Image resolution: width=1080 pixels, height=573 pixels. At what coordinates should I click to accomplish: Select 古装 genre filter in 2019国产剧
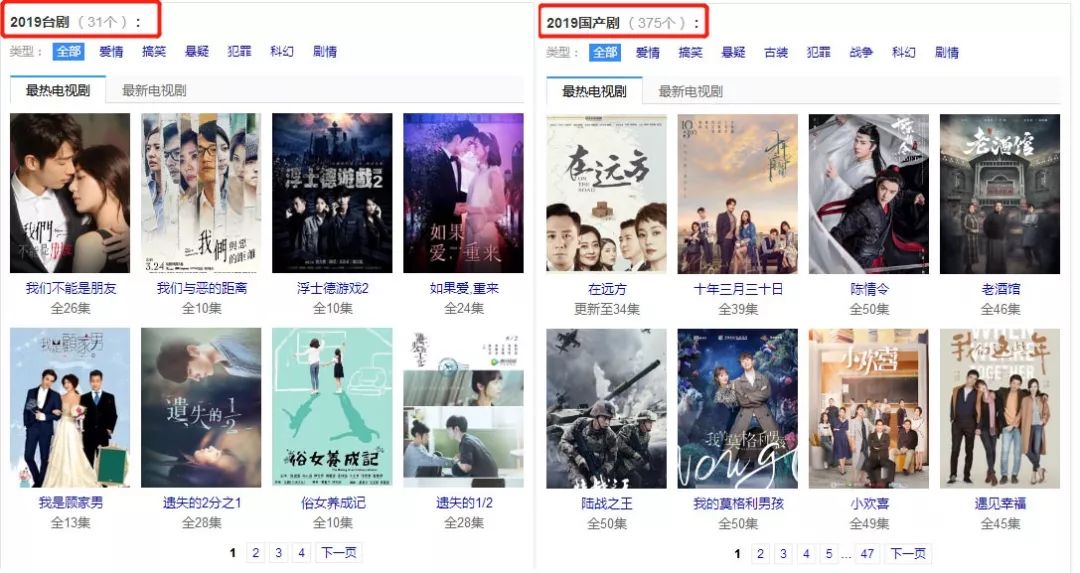point(776,53)
